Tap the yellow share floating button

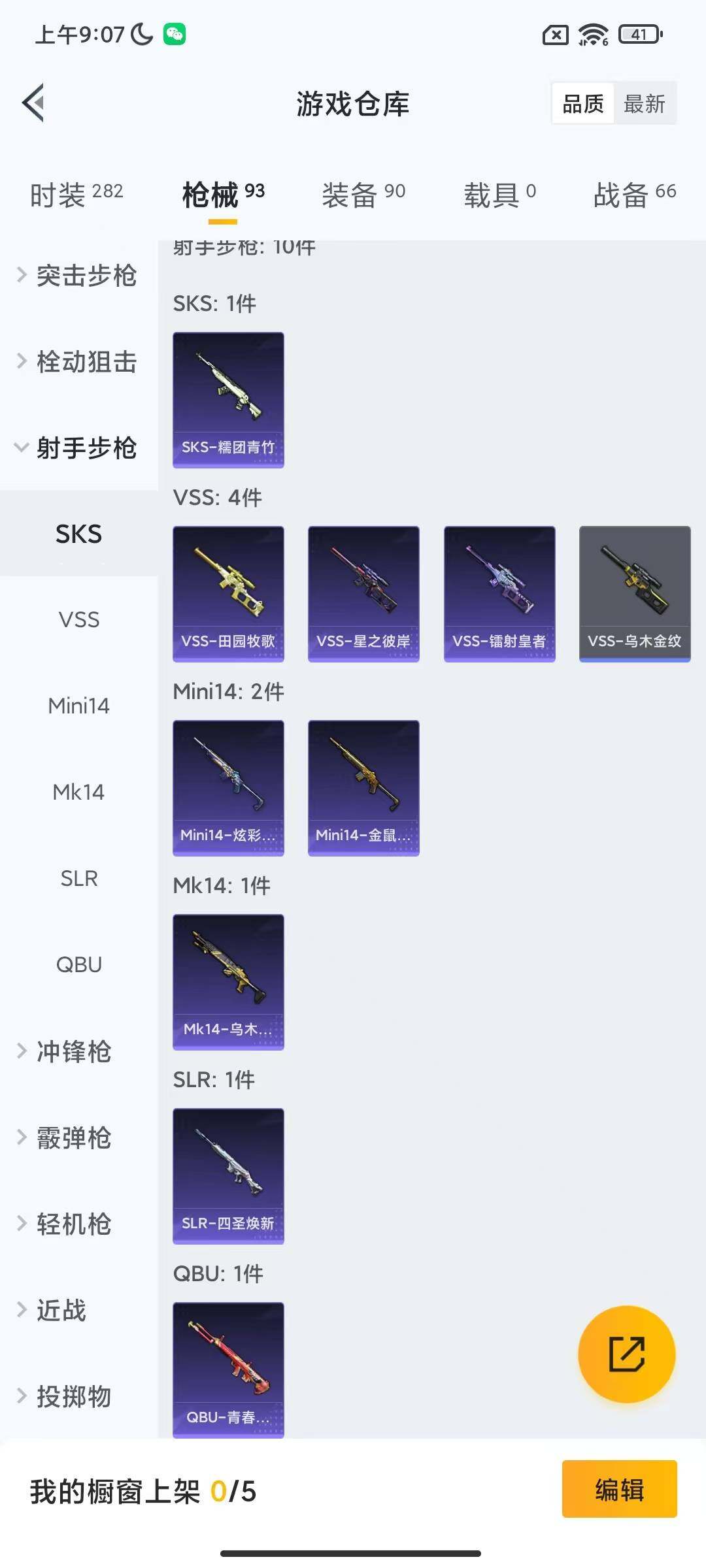point(626,1354)
